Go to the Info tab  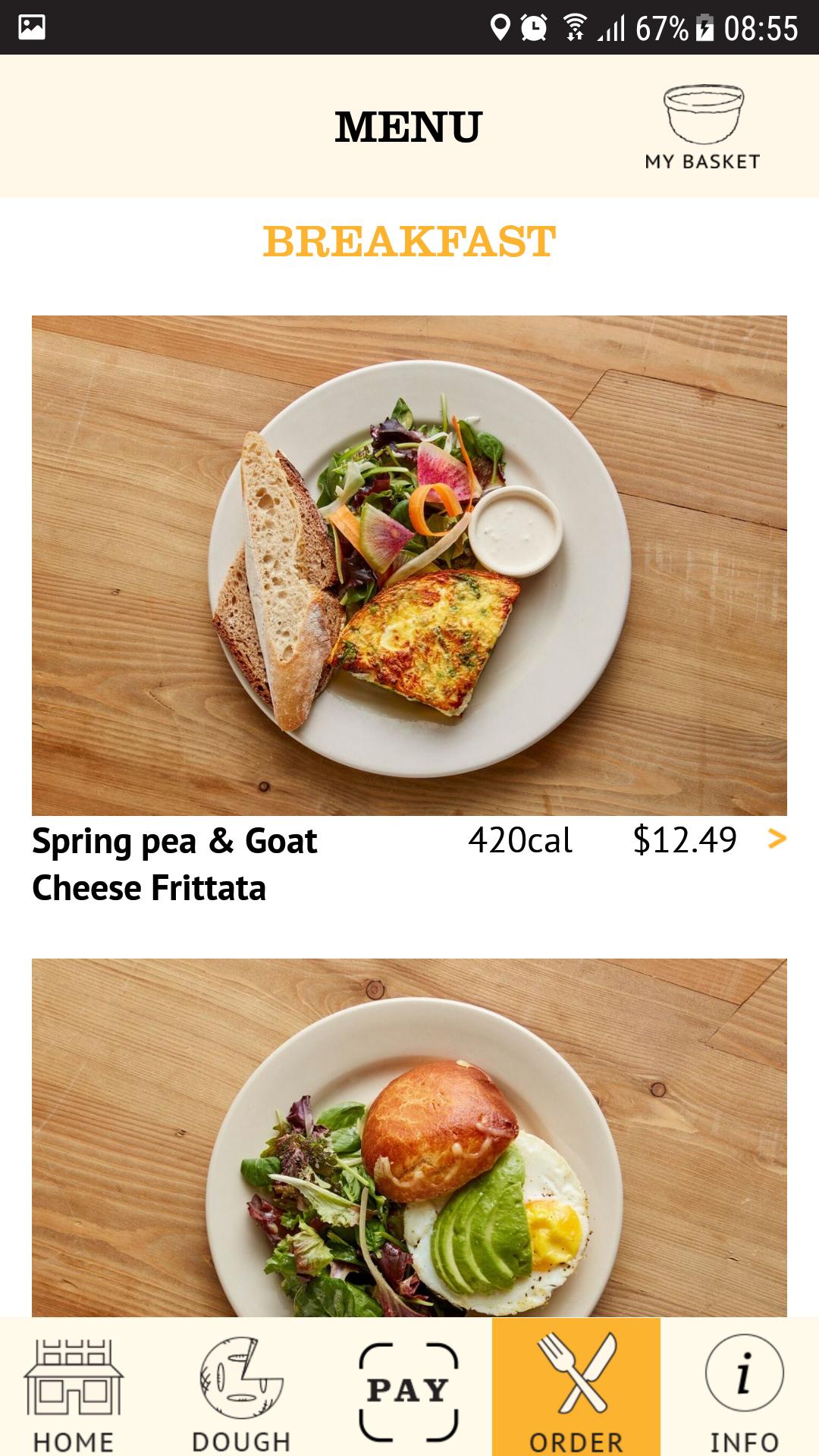pos(744,1389)
